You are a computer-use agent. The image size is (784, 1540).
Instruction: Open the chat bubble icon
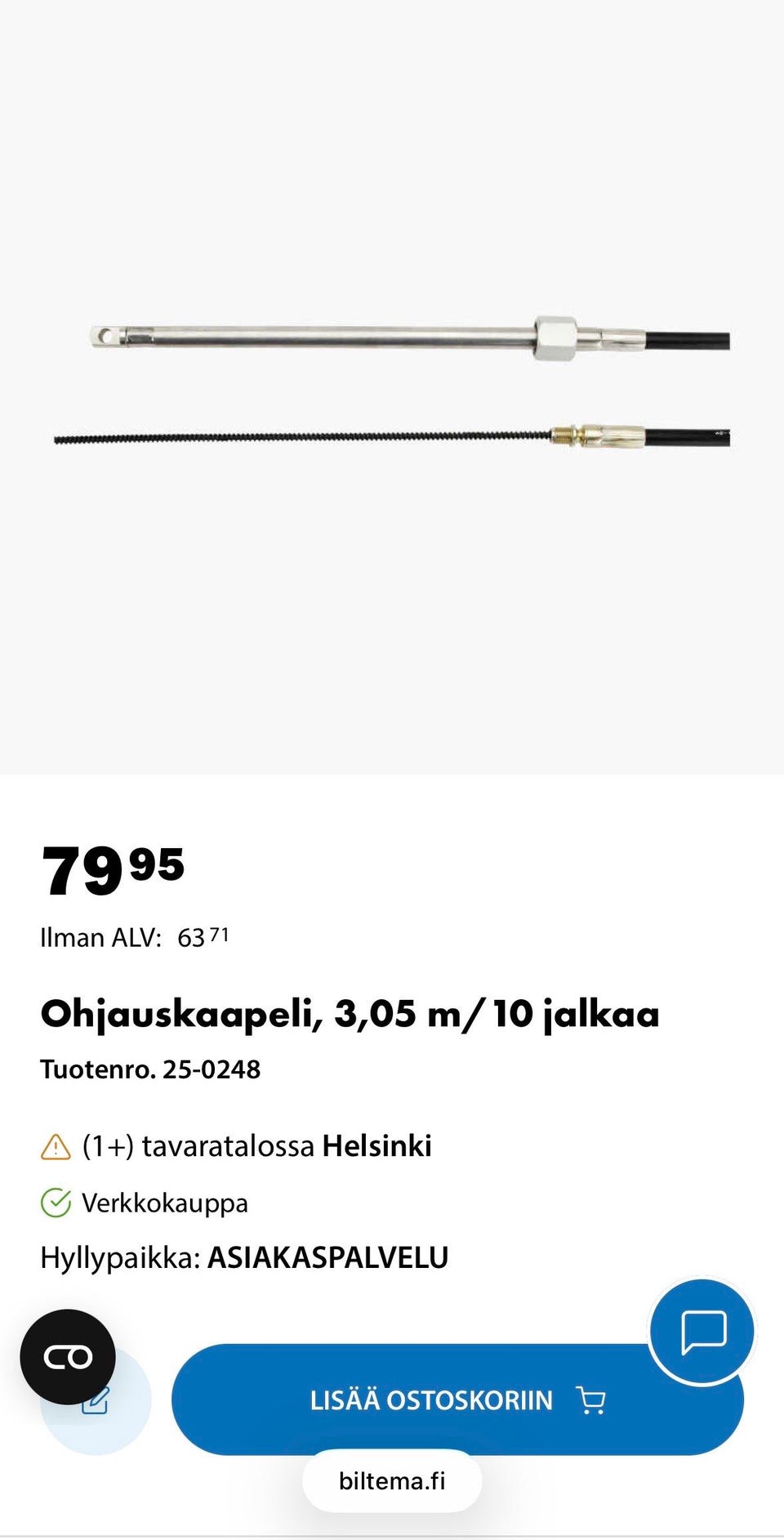[x=702, y=1330]
